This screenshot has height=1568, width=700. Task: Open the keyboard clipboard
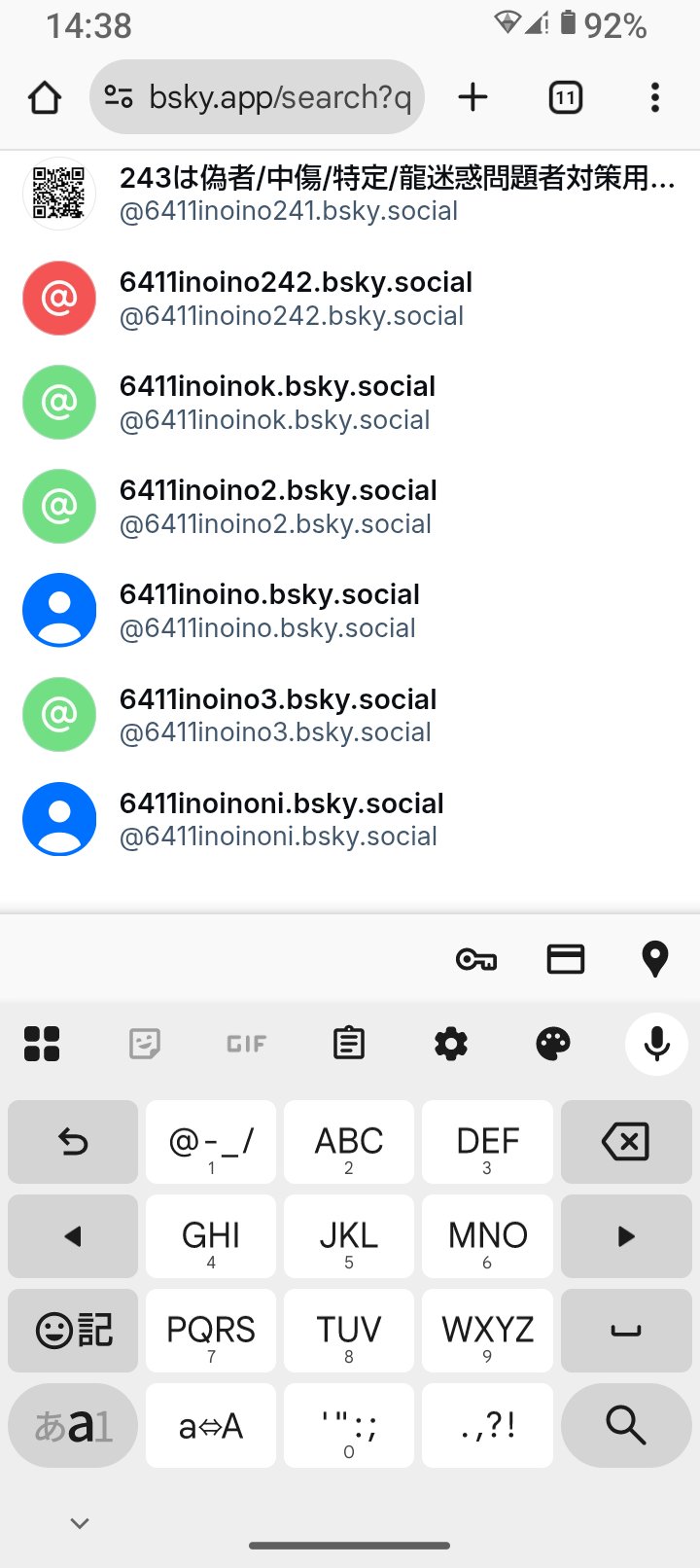click(x=348, y=1044)
